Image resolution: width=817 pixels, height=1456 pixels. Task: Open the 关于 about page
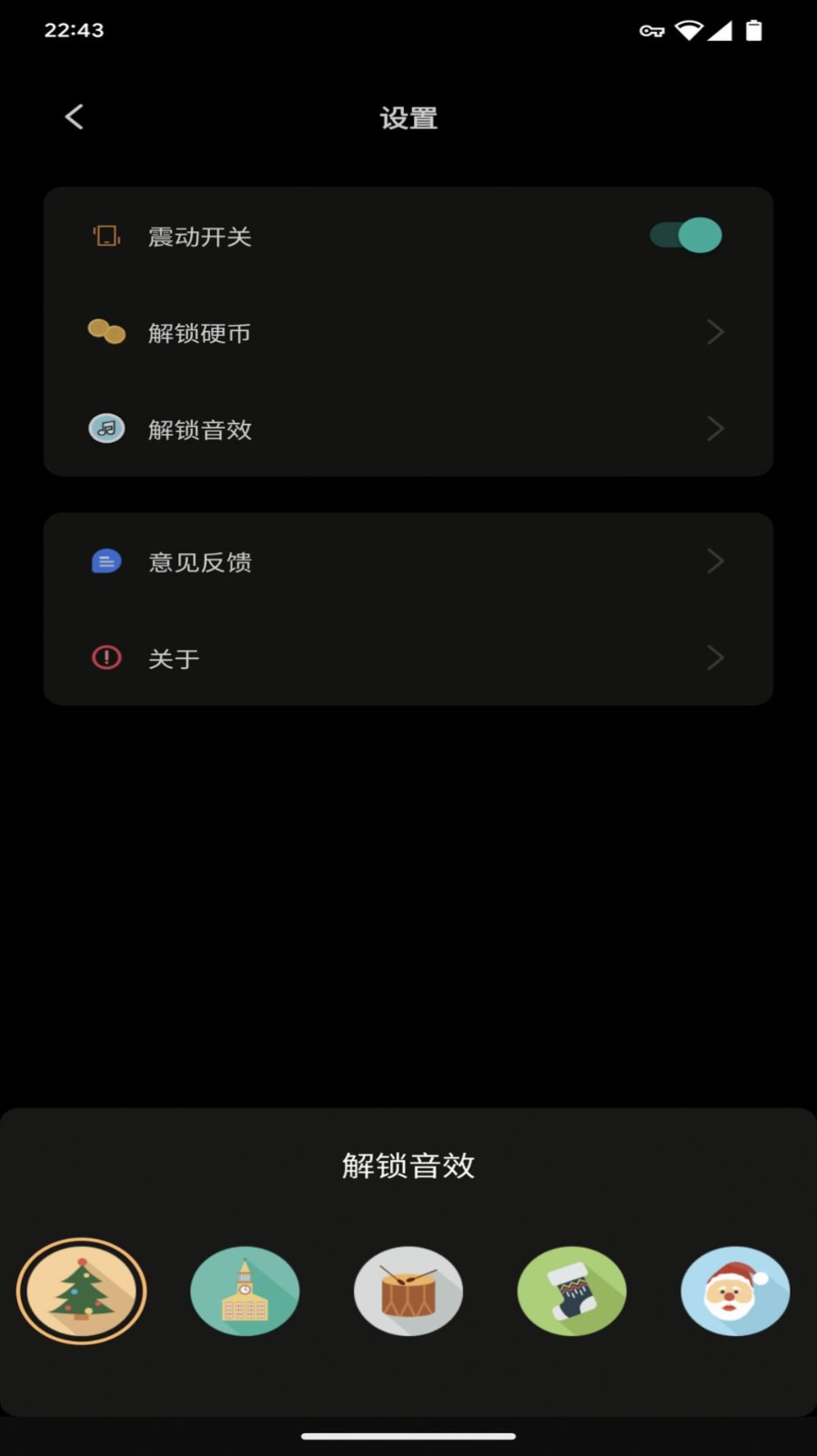click(x=408, y=658)
